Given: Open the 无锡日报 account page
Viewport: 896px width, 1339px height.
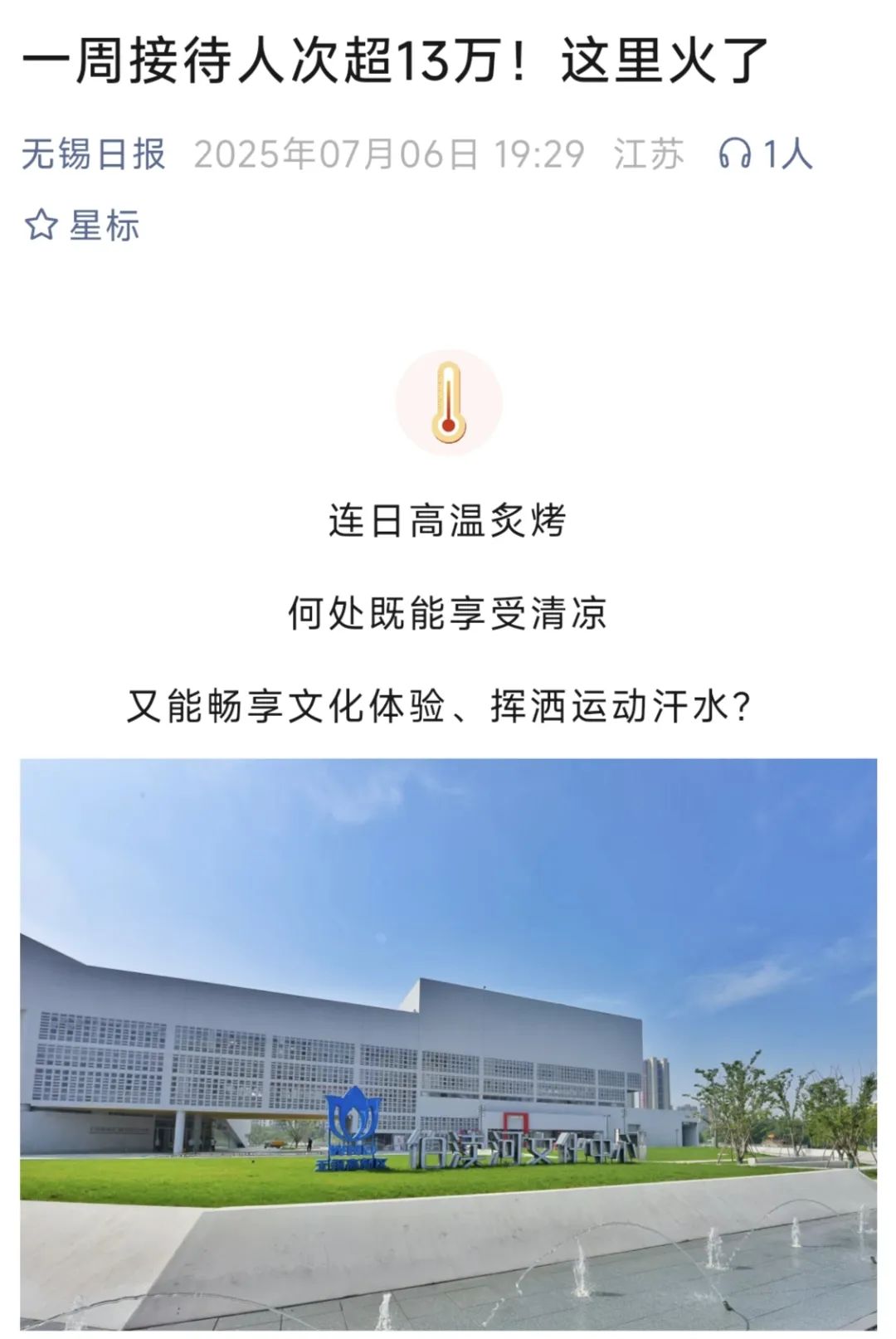Looking at the screenshot, I should point(94,154).
